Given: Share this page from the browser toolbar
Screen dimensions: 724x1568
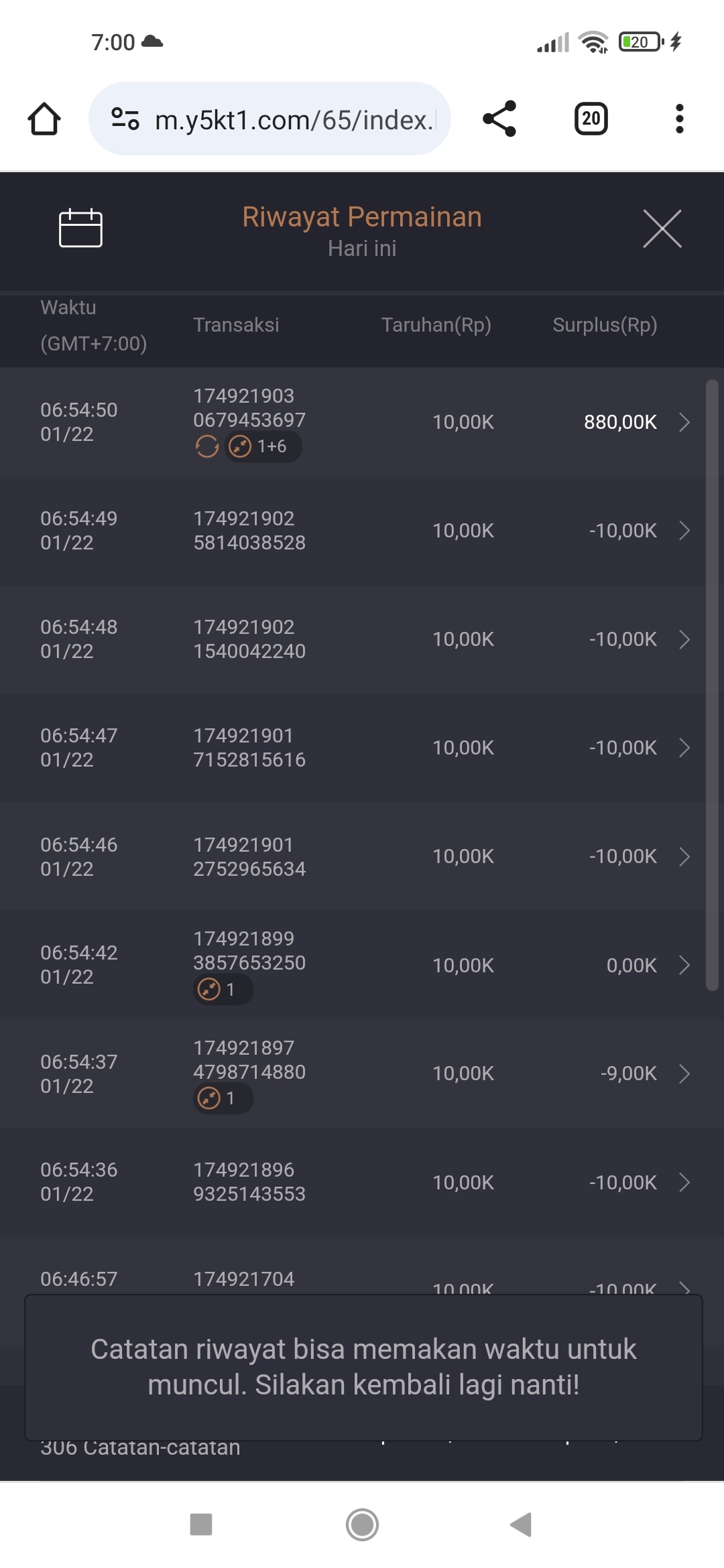Looking at the screenshot, I should (499, 119).
